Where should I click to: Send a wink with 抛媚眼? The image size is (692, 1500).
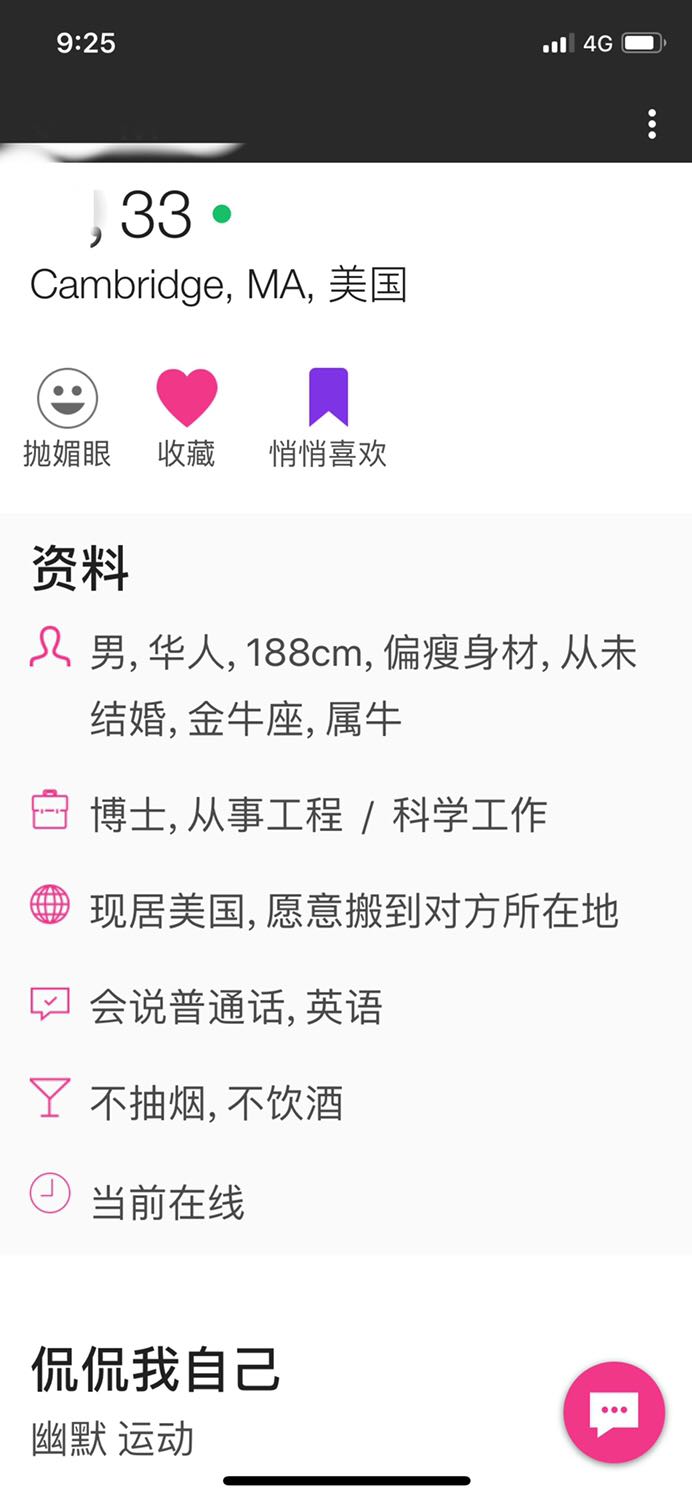(67, 398)
